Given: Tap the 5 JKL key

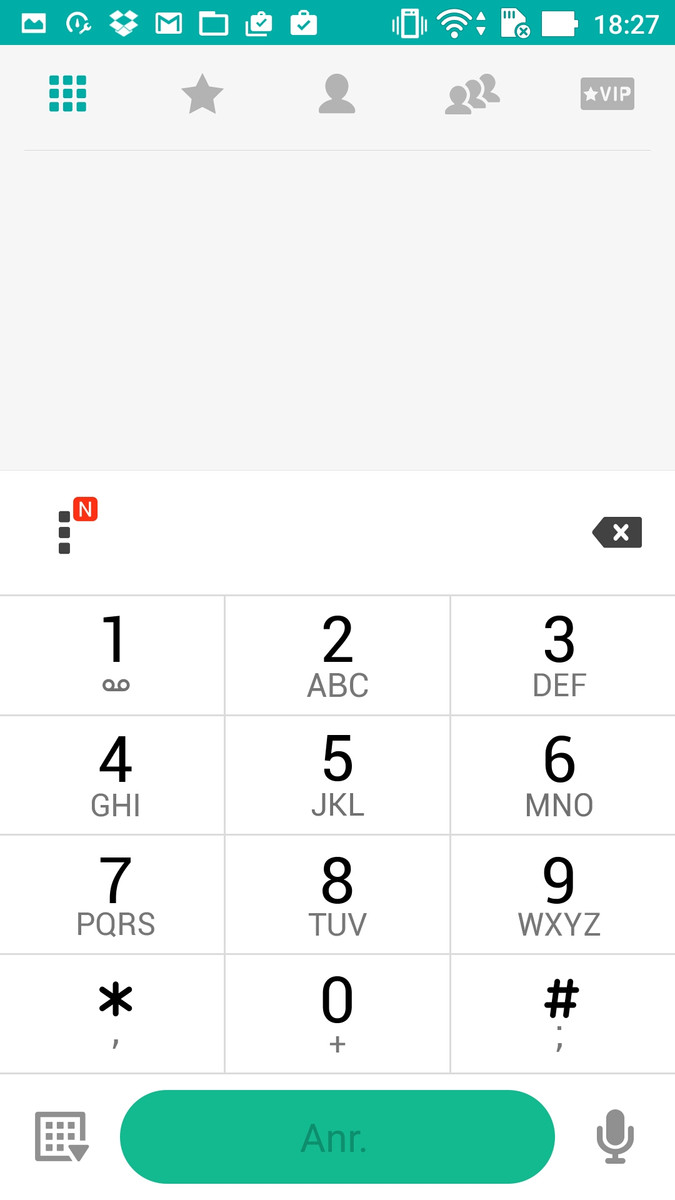Looking at the screenshot, I should tap(338, 776).
